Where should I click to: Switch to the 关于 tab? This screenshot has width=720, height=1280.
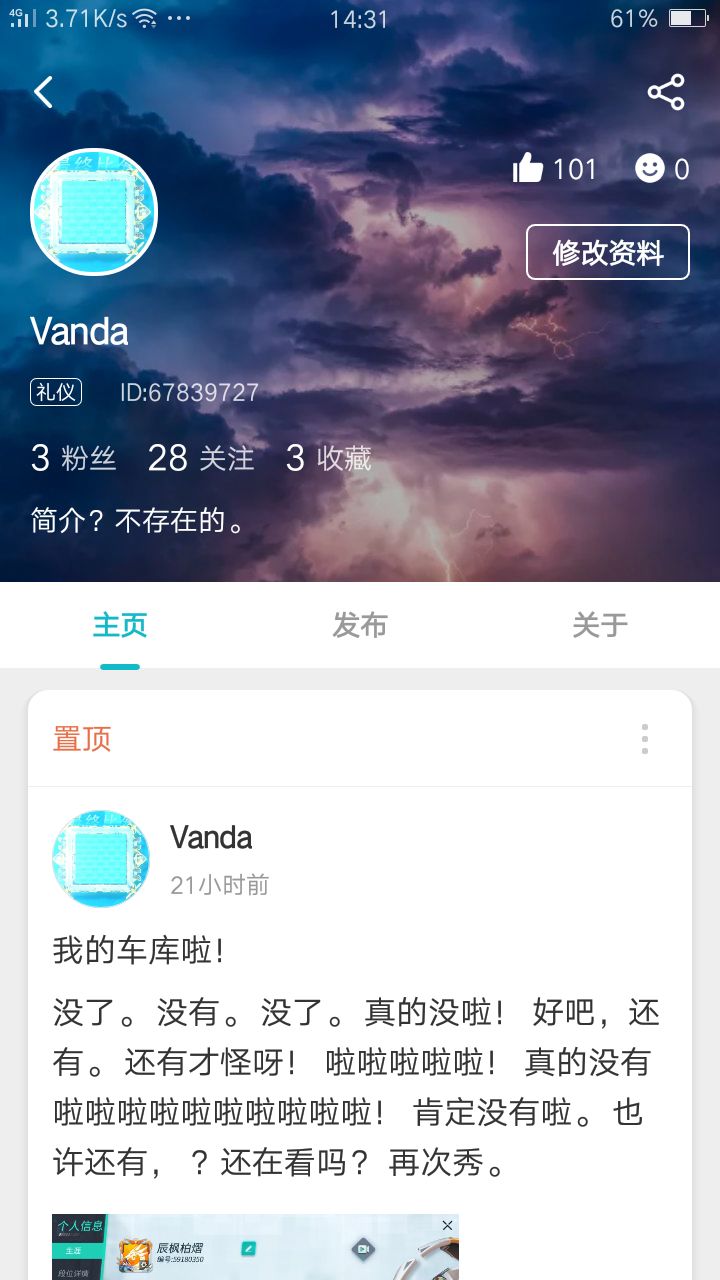(x=600, y=626)
